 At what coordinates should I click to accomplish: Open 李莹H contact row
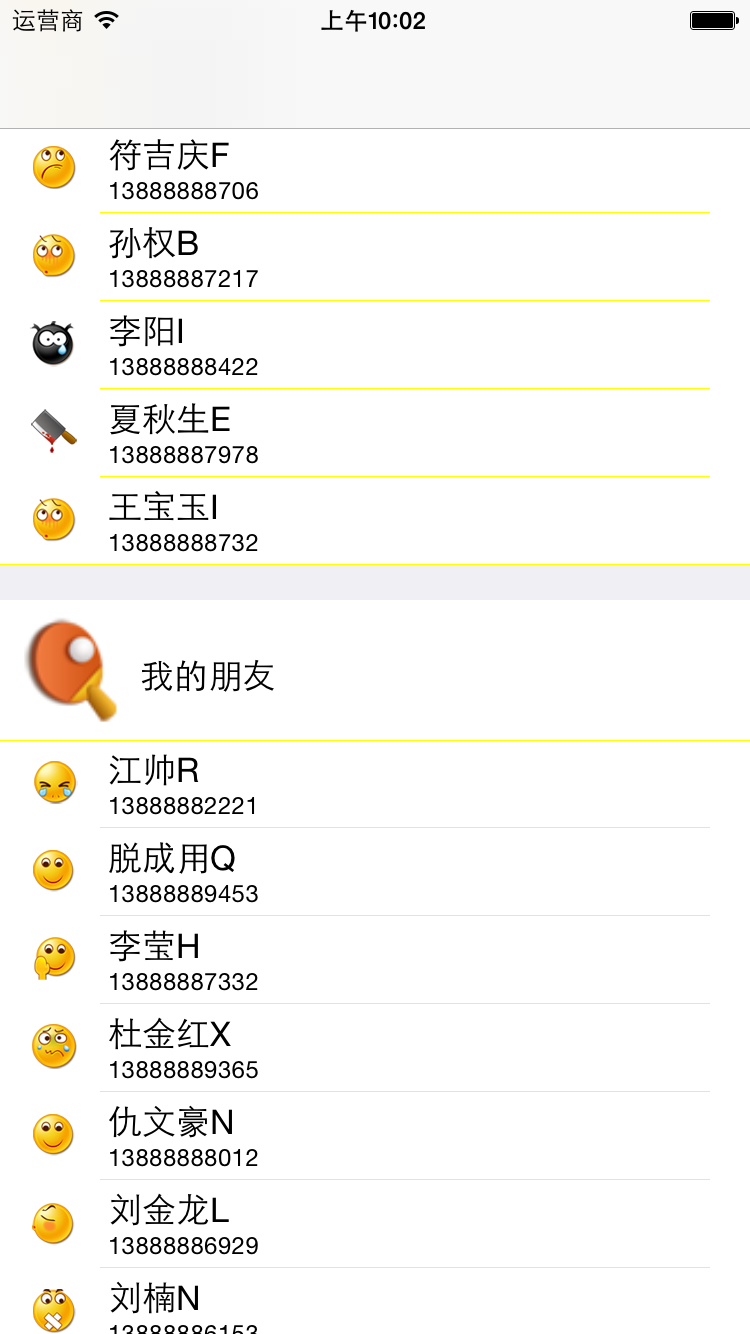tap(375, 960)
